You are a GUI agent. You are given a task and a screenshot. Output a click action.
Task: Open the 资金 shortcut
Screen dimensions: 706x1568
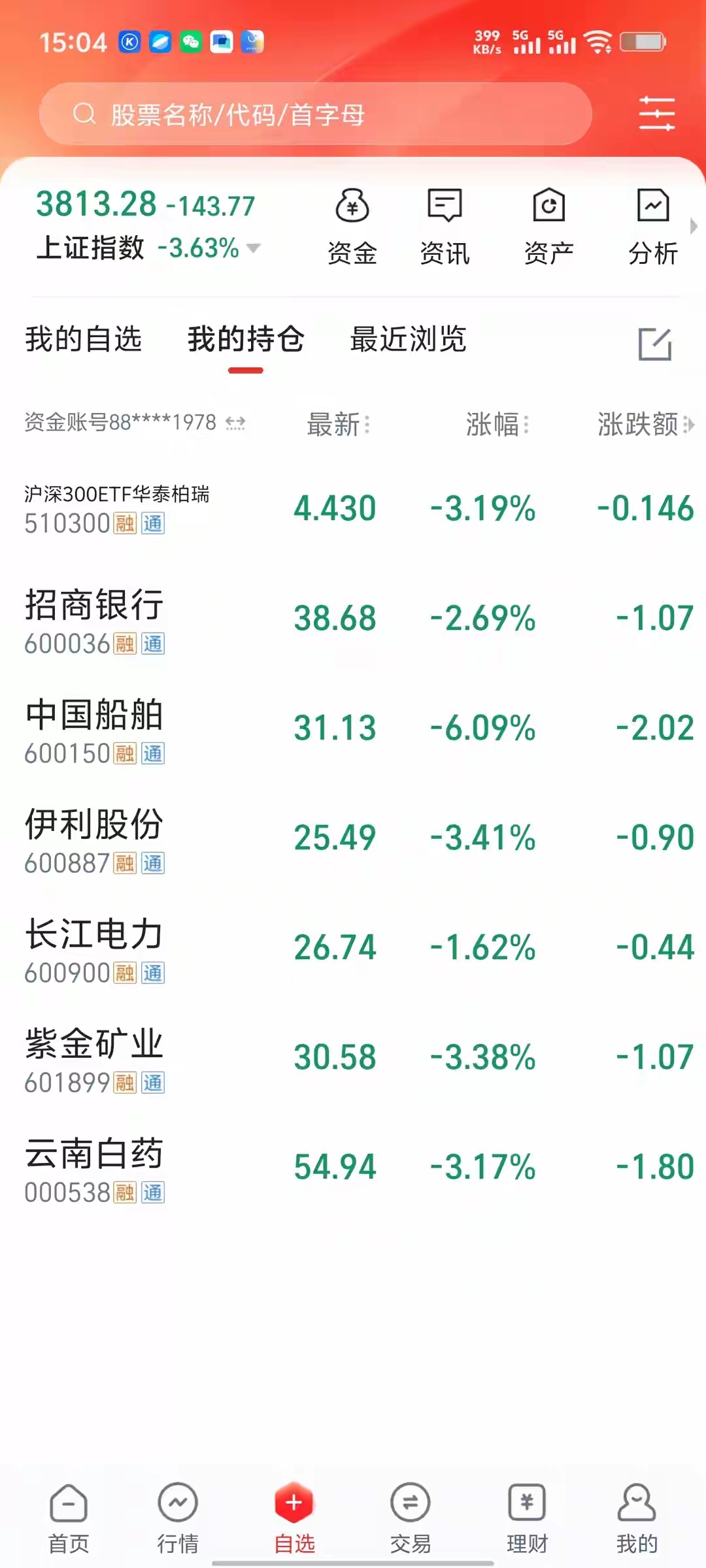[x=352, y=227]
